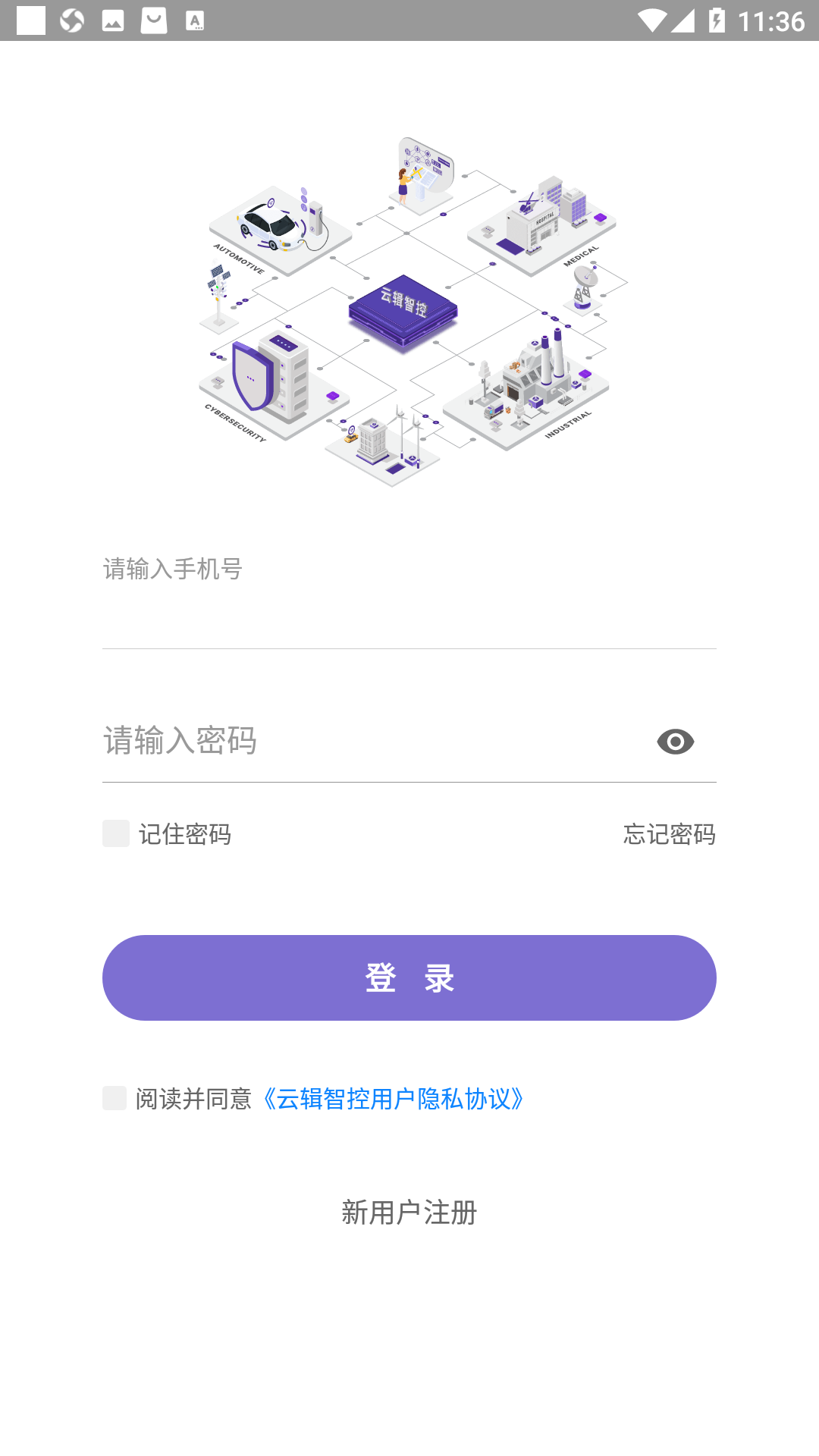Tap the 登录 login button
The image size is (819, 1456).
(x=409, y=977)
